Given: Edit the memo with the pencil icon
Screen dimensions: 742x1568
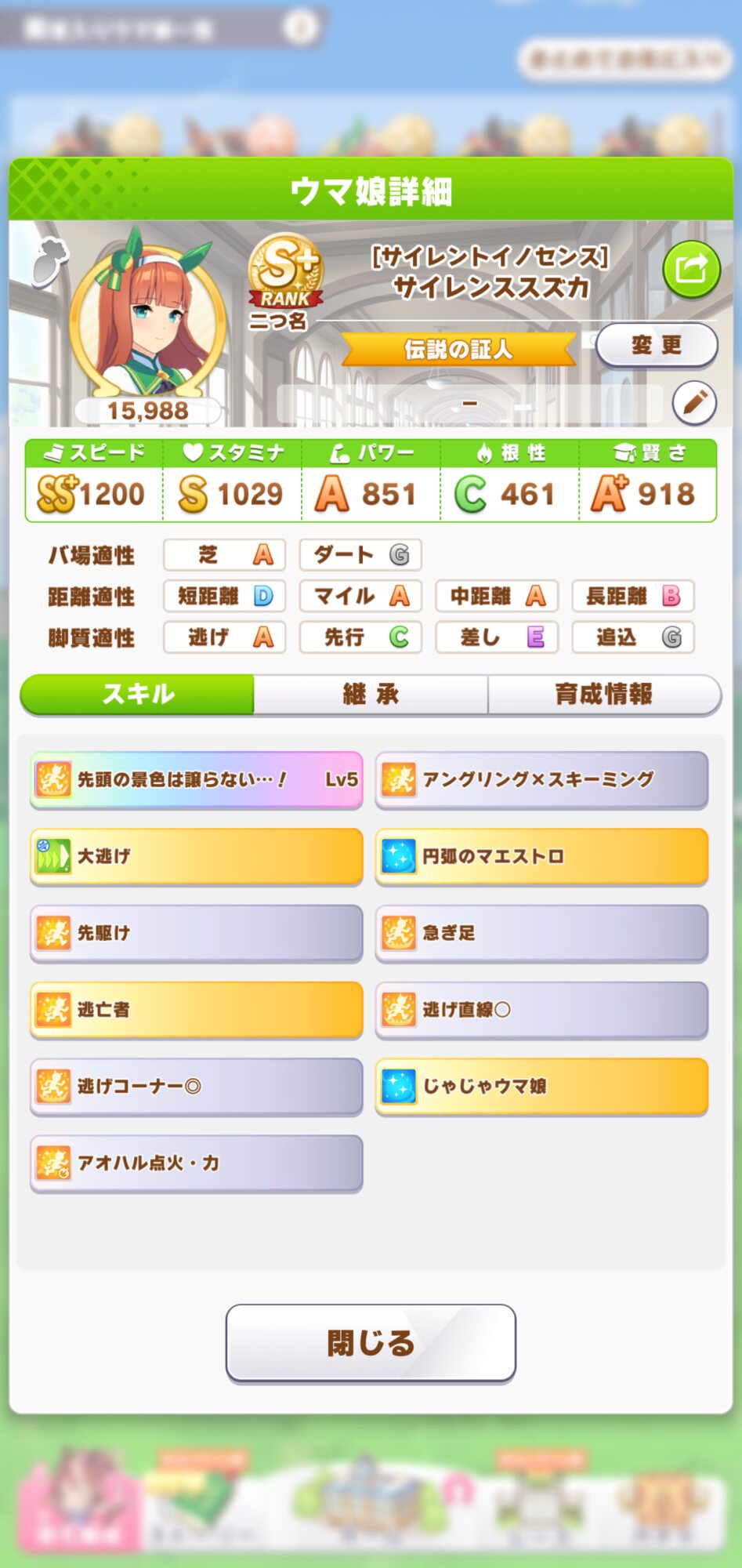Looking at the screenshot, I should click(x=694, y=403).
